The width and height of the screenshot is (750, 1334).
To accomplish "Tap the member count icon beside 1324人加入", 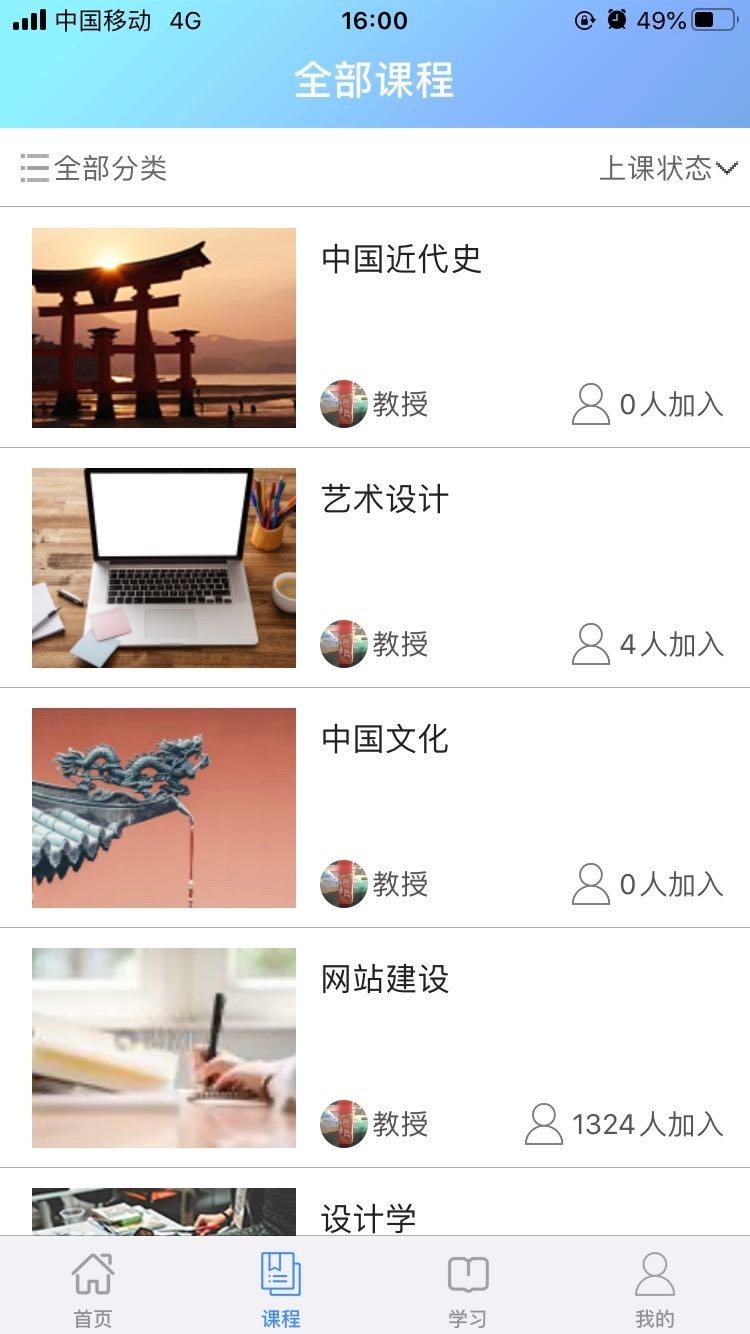I will (545, 1124).
